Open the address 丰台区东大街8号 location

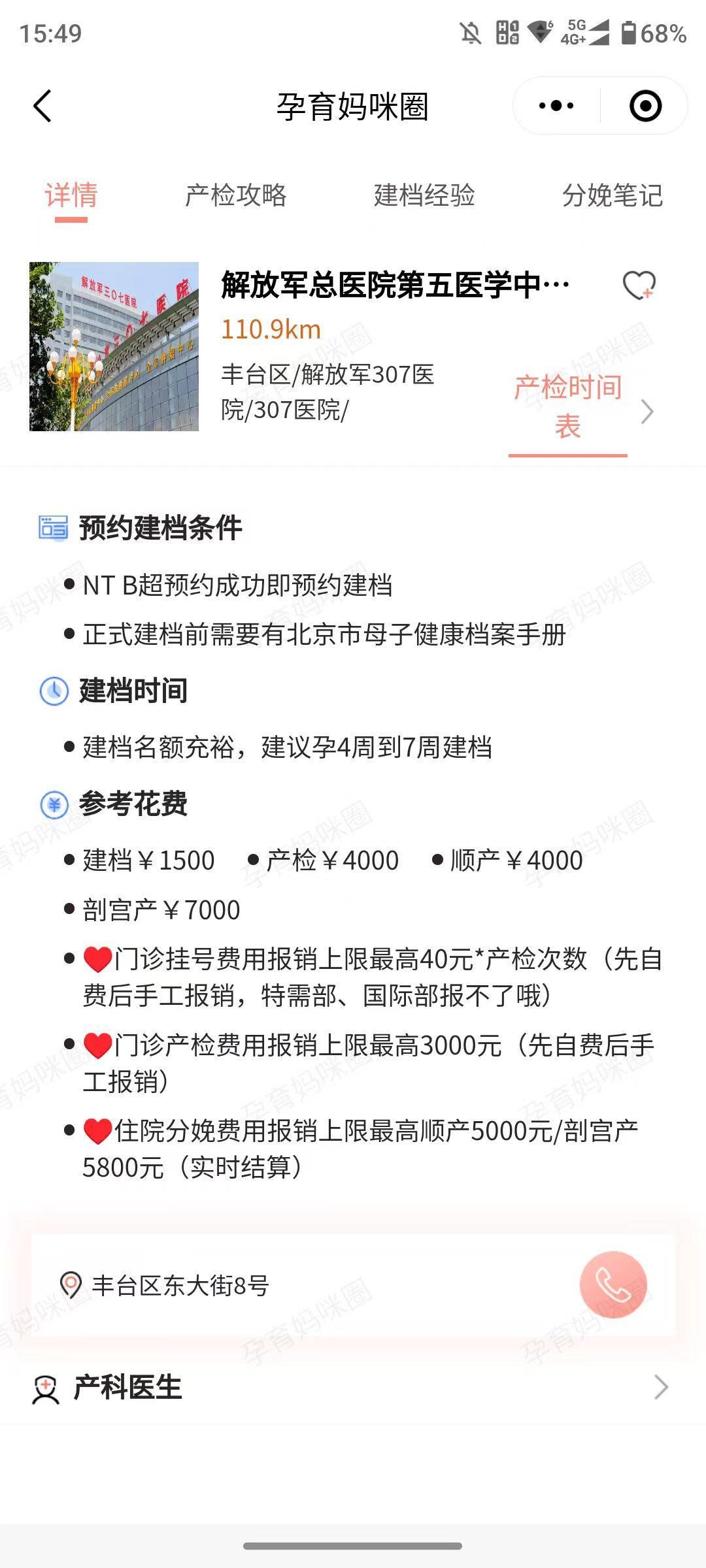click(x=180, y=1286)
